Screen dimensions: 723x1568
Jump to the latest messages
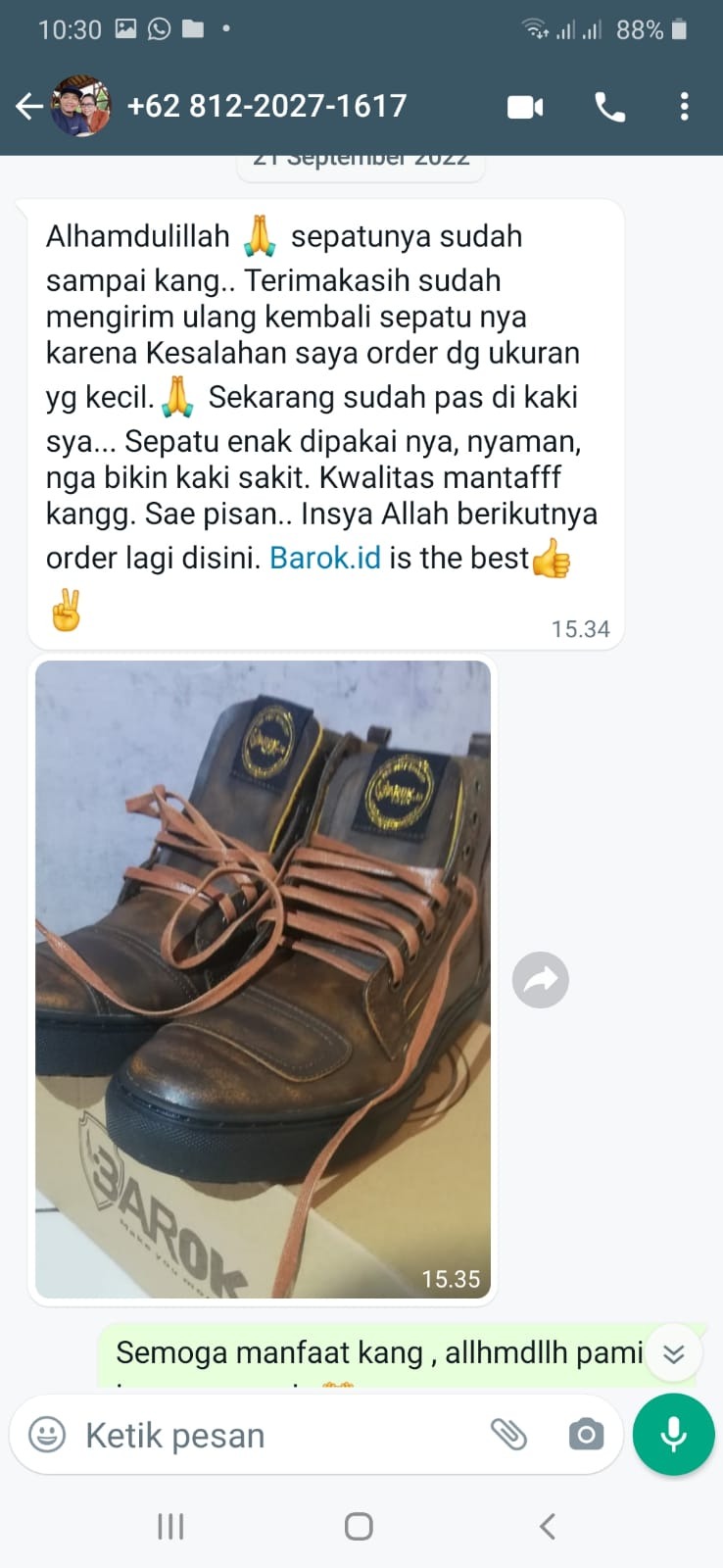(673, 1353)
